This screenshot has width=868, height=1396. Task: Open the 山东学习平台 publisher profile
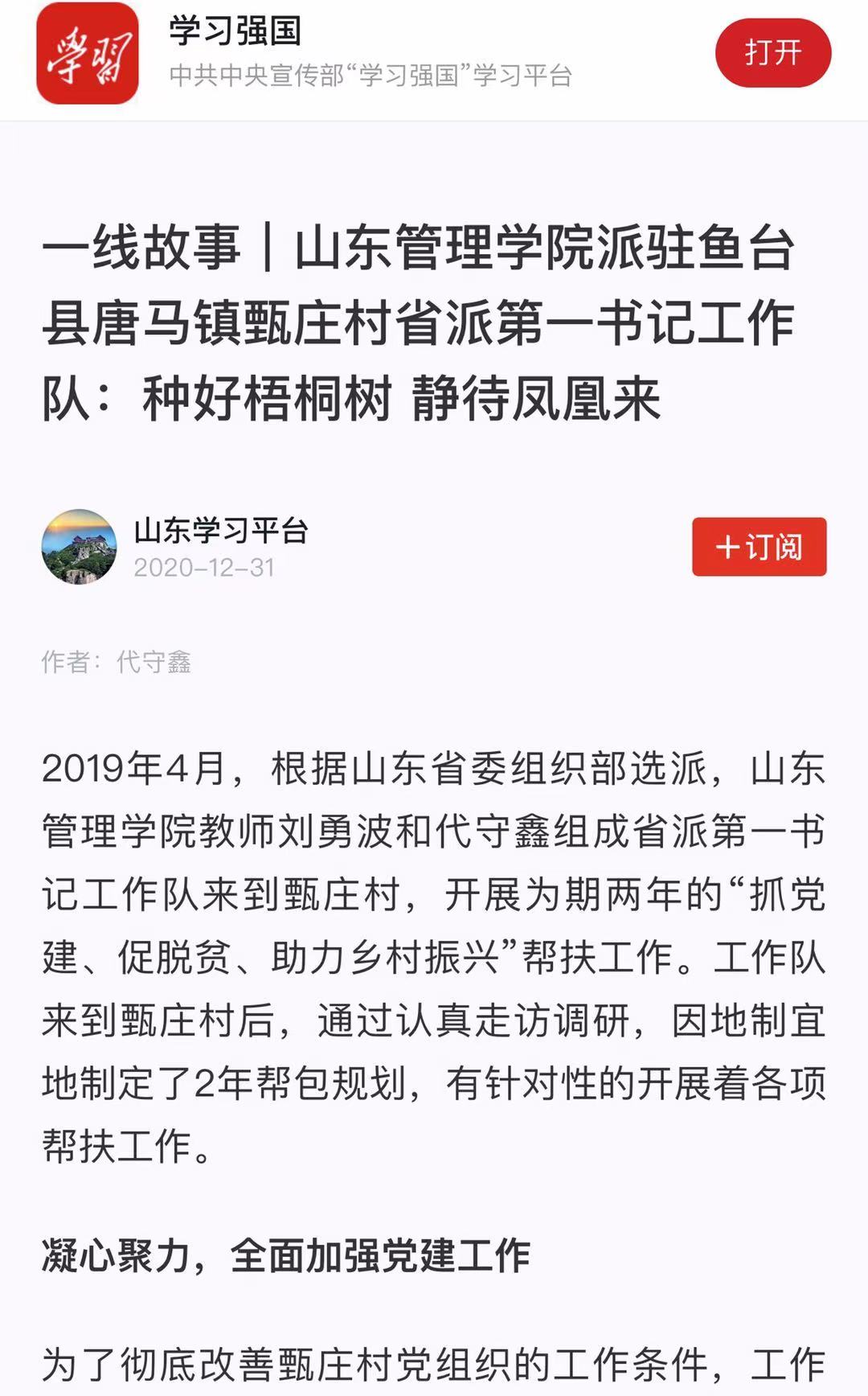click(x=220, y=532)
